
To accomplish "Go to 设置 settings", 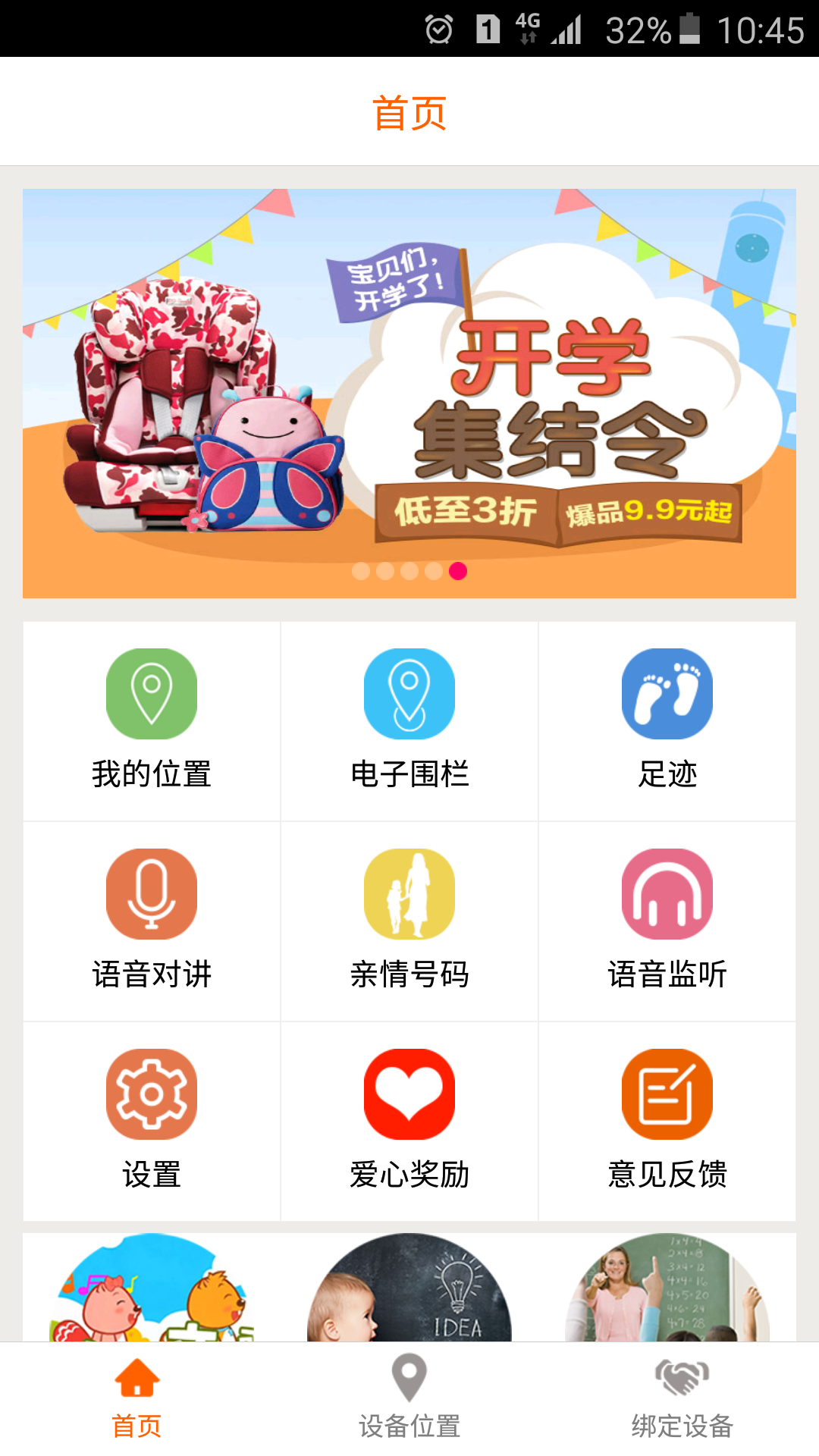I will pos(152,1119).
